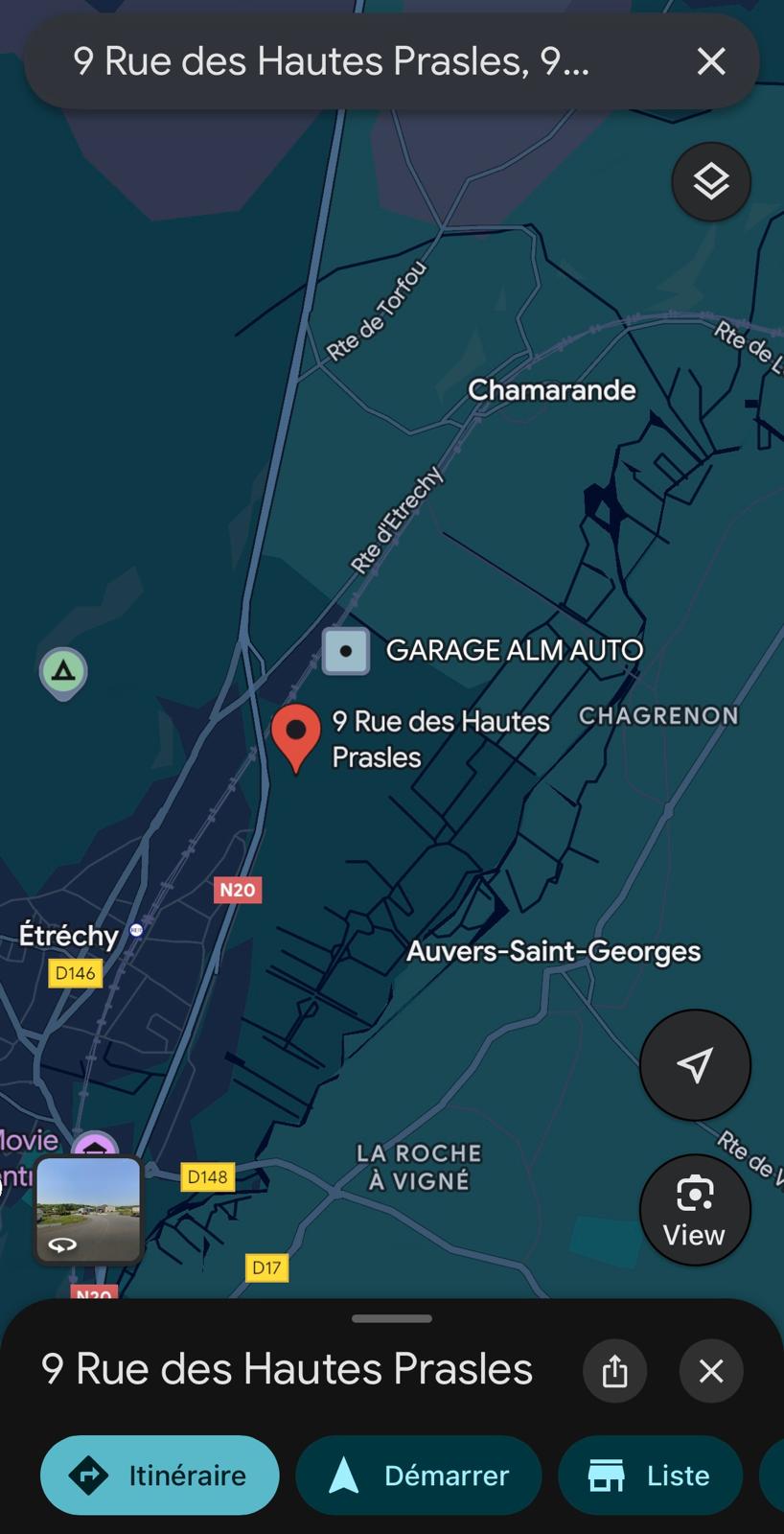Share the location 9 Rue des Hautes Prasles
The image size is (784, 1534).
[614, 1371]
